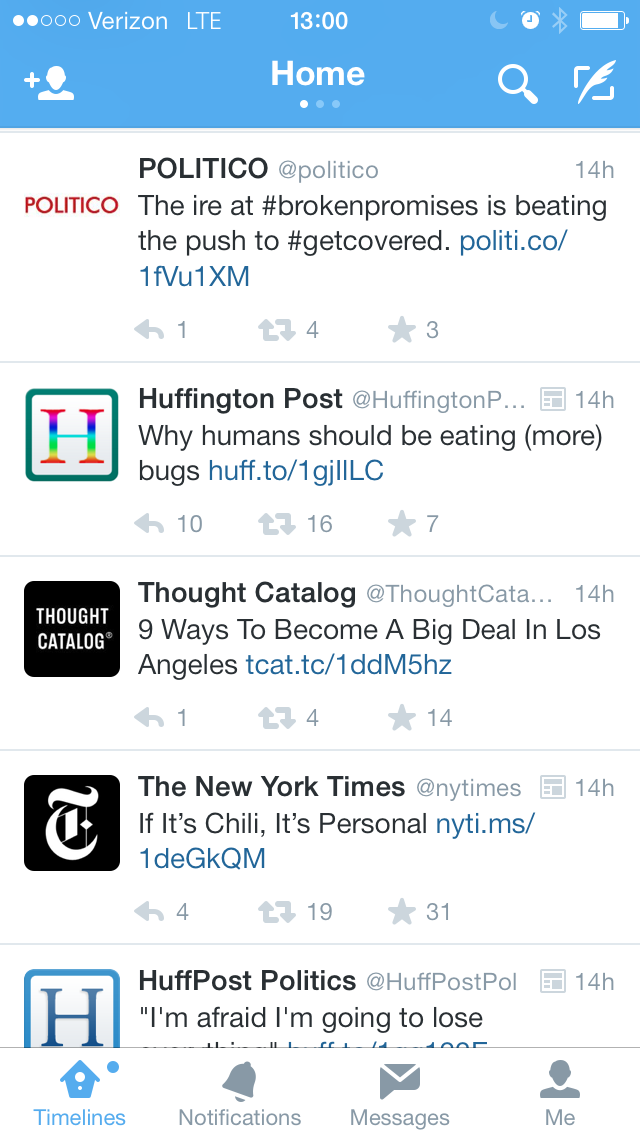640x1136 pixels.
Task: Retweet The New York Times chili tweet
Action: [x=277, y=912]
